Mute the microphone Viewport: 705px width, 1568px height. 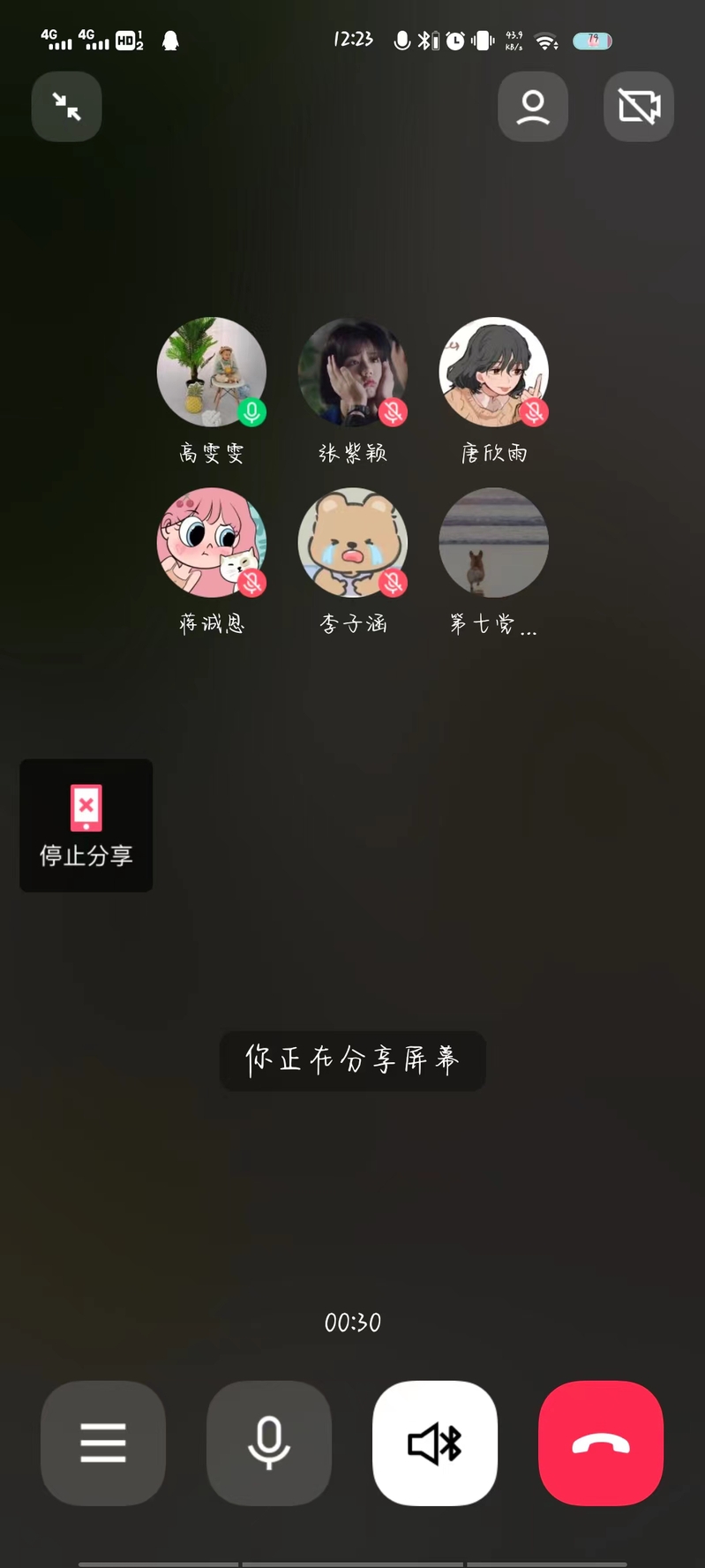[x=269, y=1443]
